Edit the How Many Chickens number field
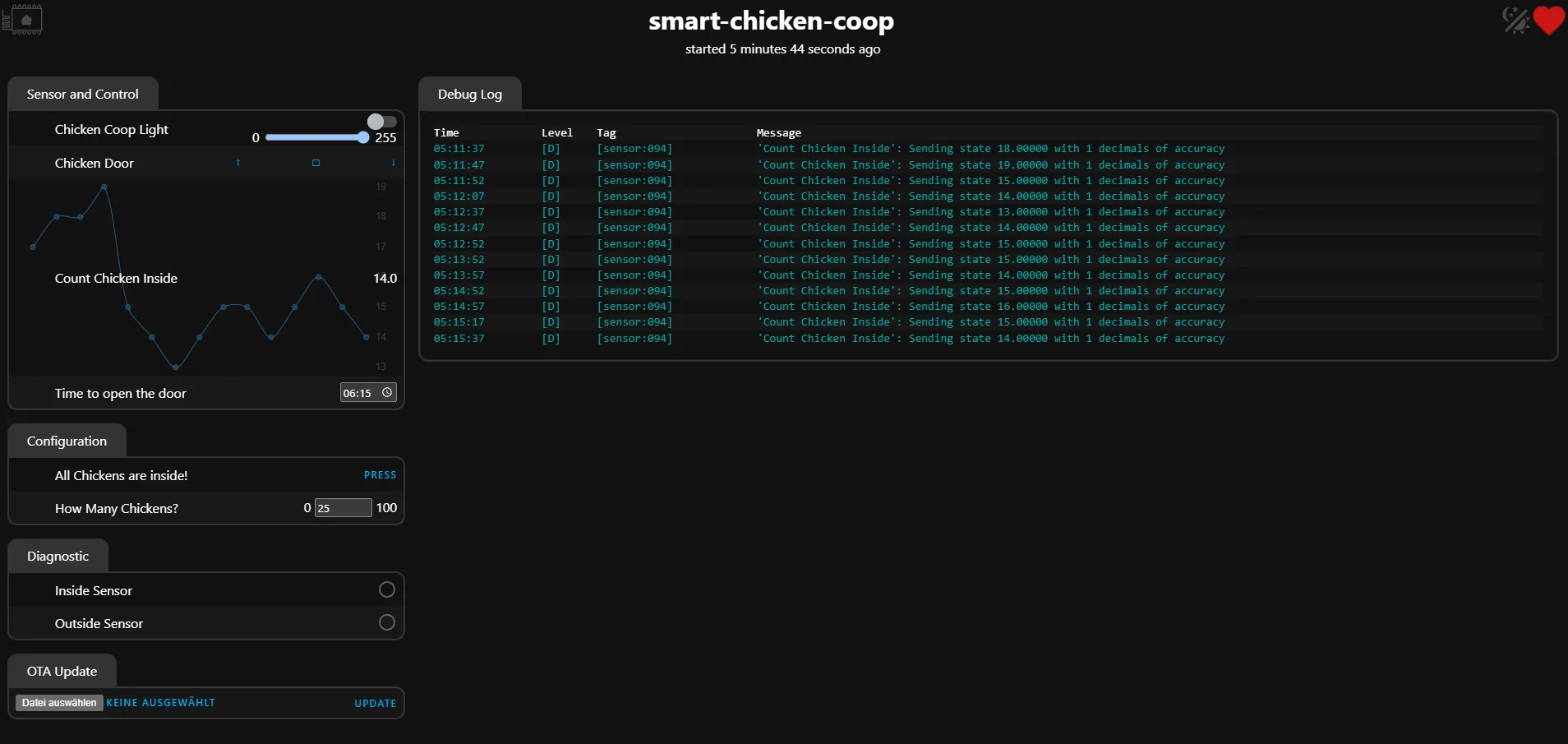1568x744 pixels. point(343,508)
